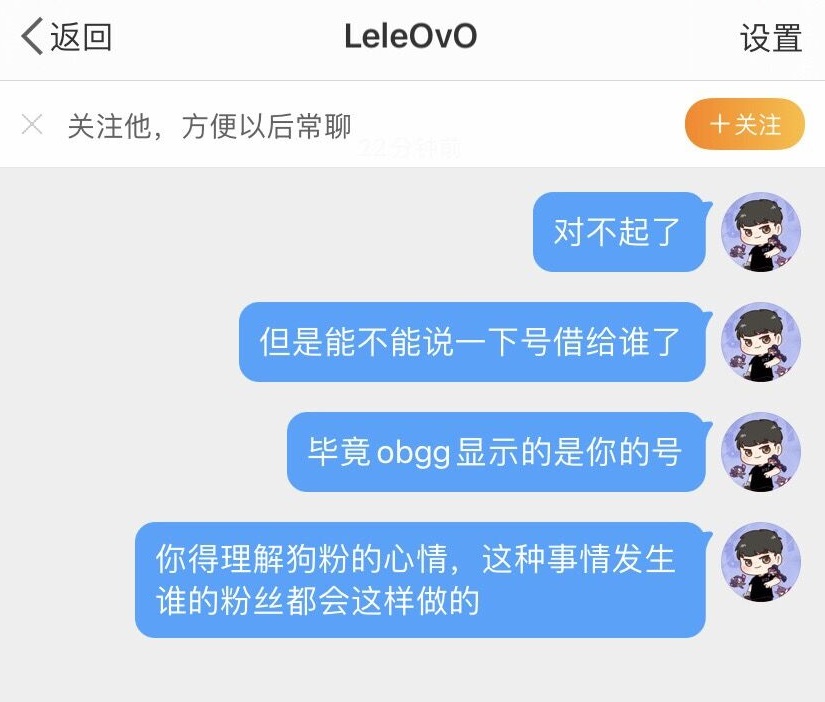Go back using the 返回 button
Image resolution: width=825 pixels, height=702 pixels.
[x=66, y=38]
